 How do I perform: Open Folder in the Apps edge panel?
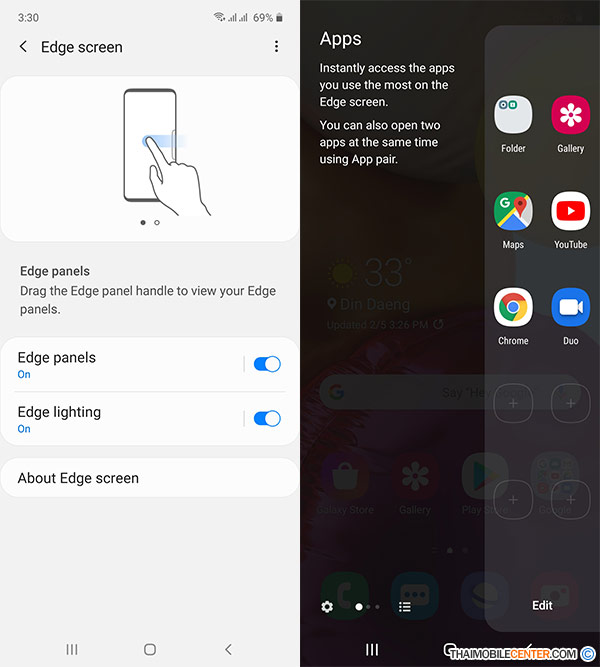[x=513, y=116]
